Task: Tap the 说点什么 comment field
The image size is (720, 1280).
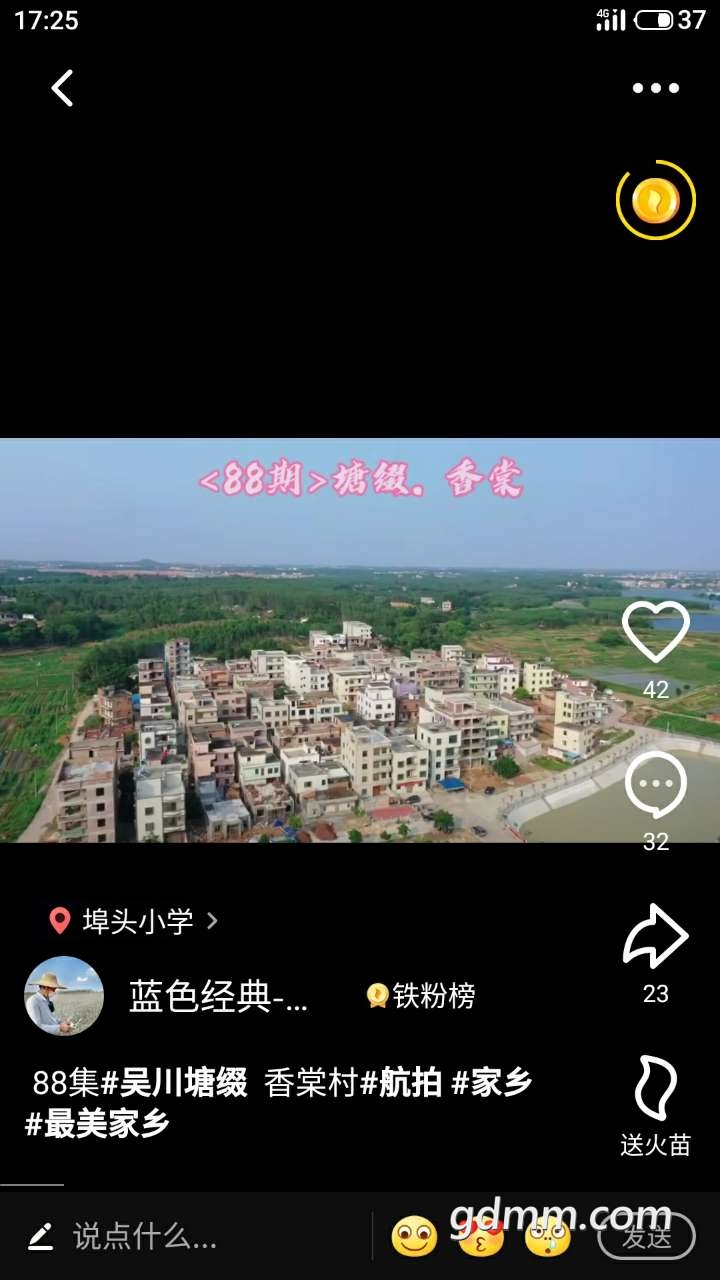Action: pos(145,1237)
